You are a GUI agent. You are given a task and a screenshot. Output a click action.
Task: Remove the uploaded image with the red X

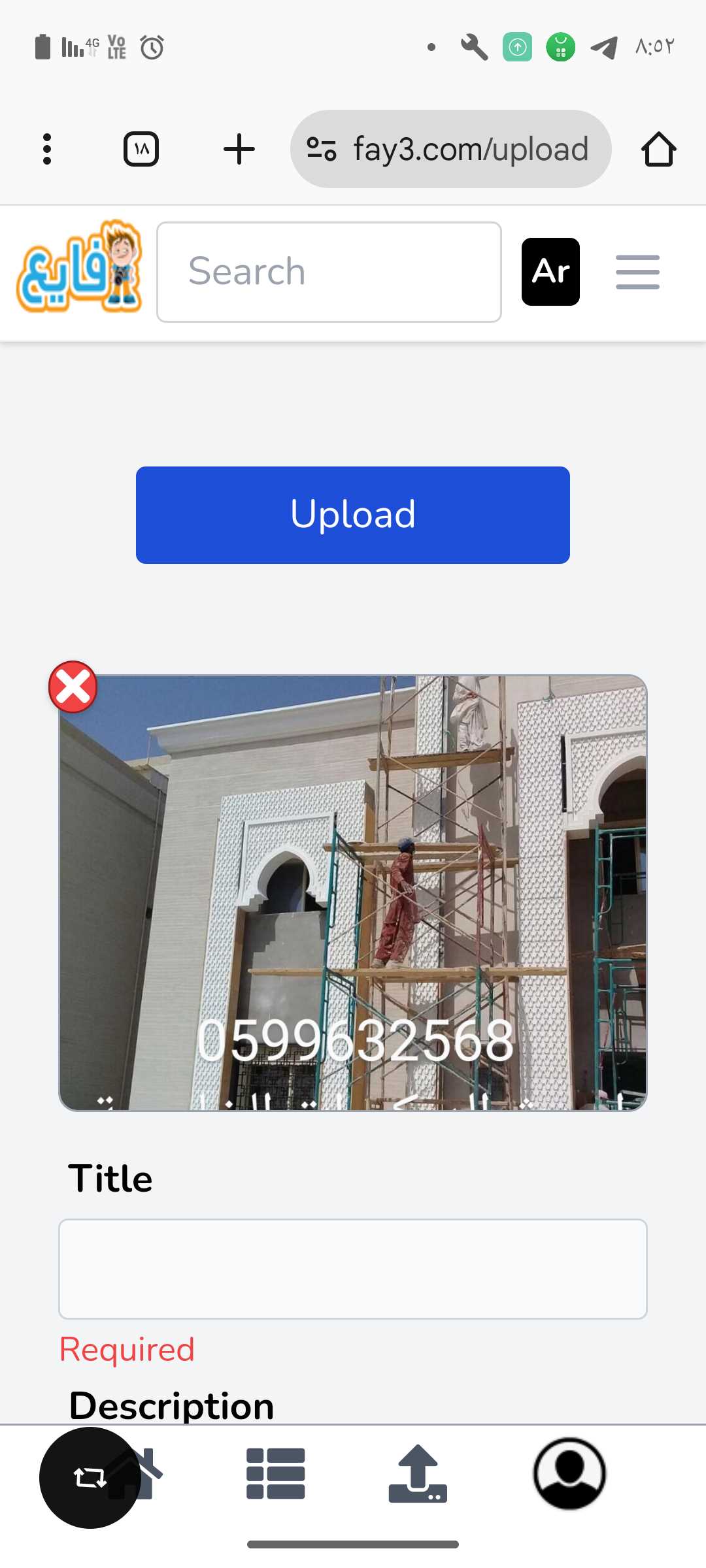pyautogui.click(x=73, y=687)
